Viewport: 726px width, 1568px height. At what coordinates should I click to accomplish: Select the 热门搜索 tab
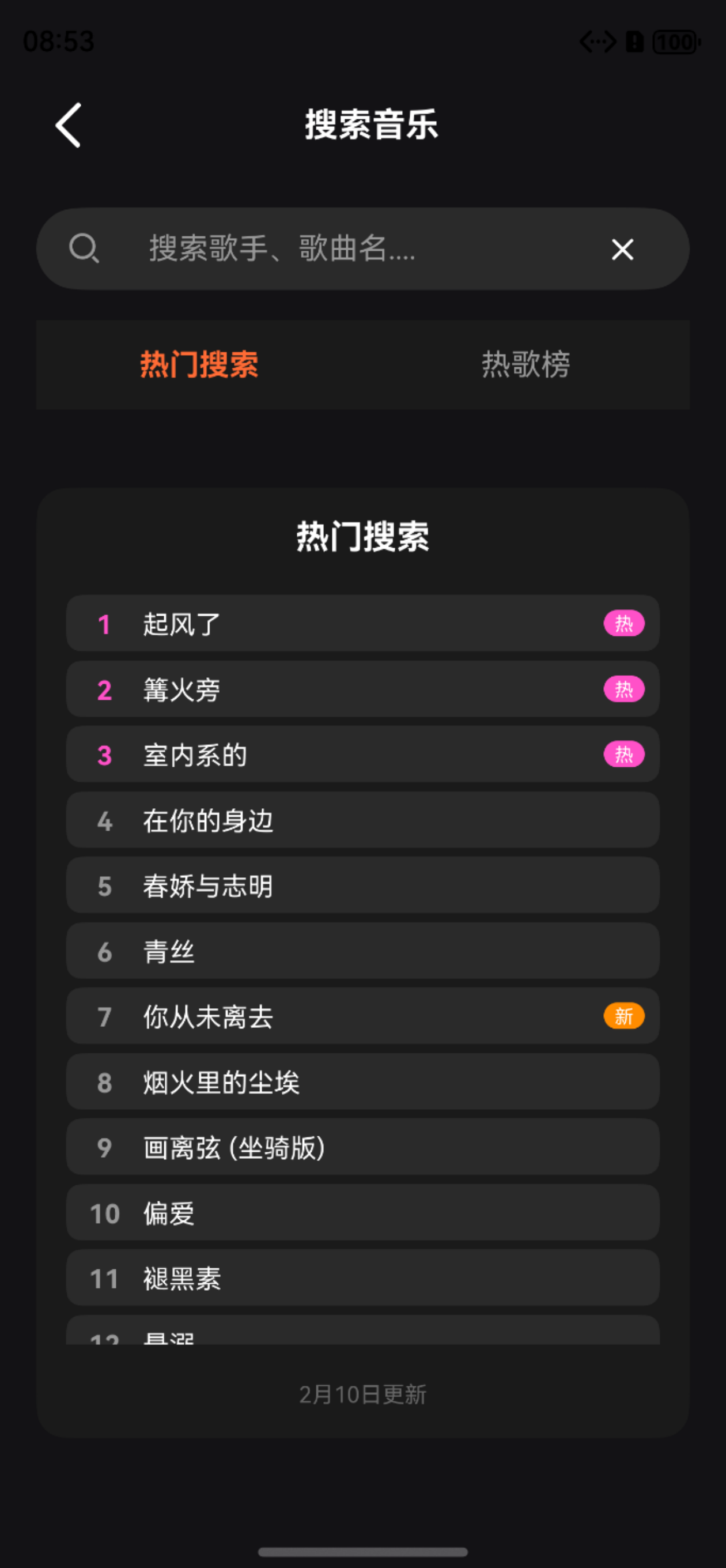pos(199,364)
